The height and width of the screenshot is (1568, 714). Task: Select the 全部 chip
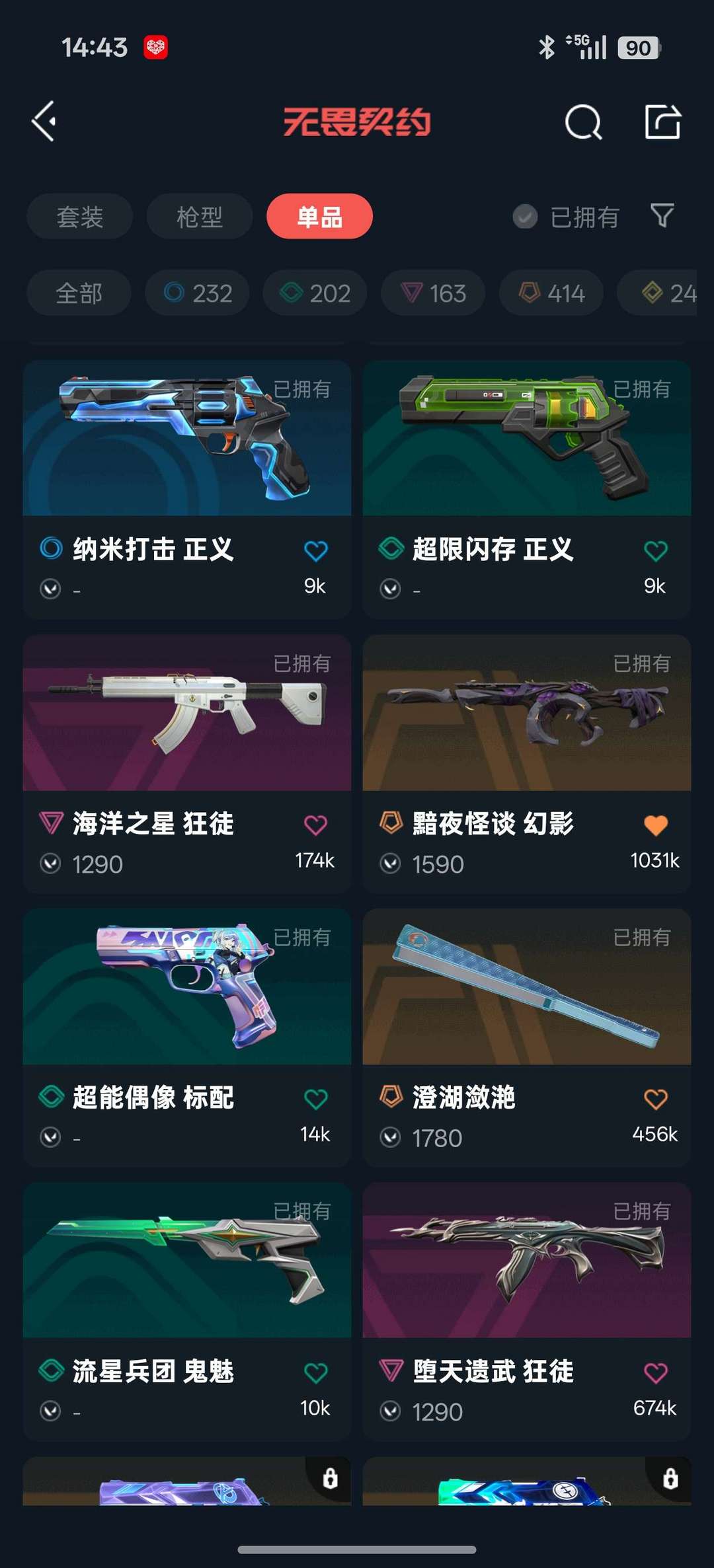tap(79, 293)
